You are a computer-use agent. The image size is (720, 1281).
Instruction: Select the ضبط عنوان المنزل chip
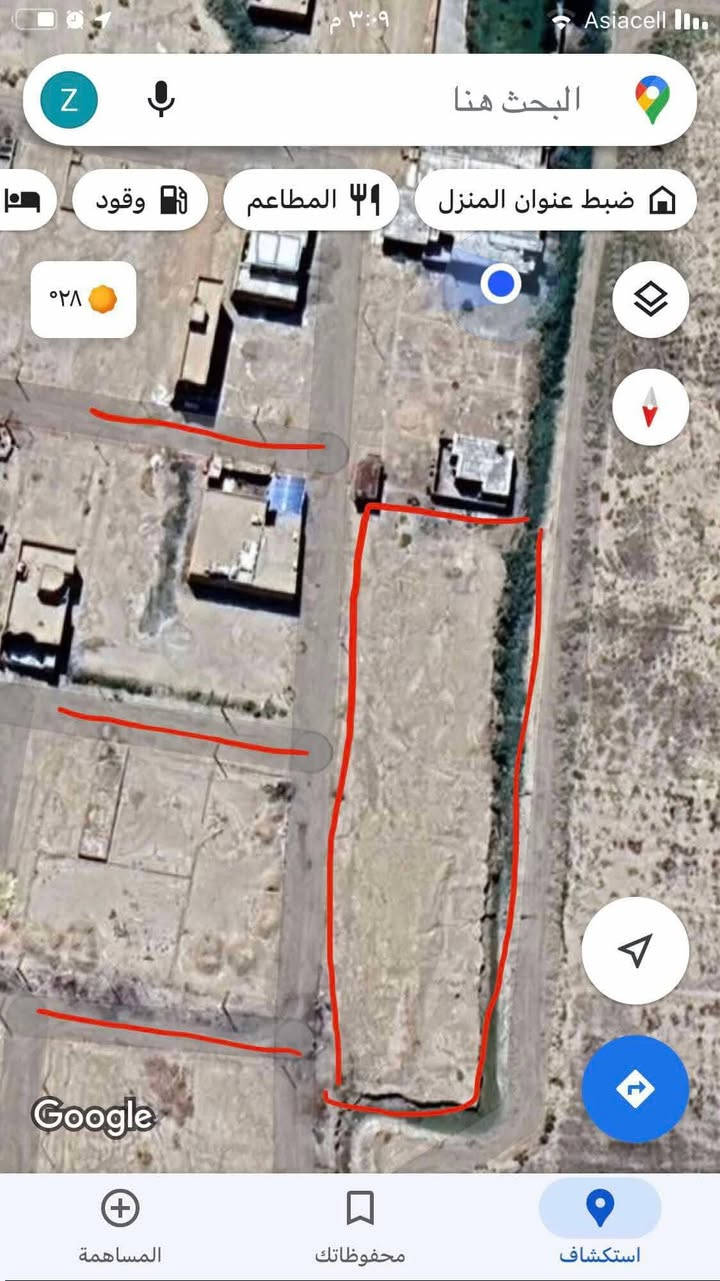coord(555,200)
